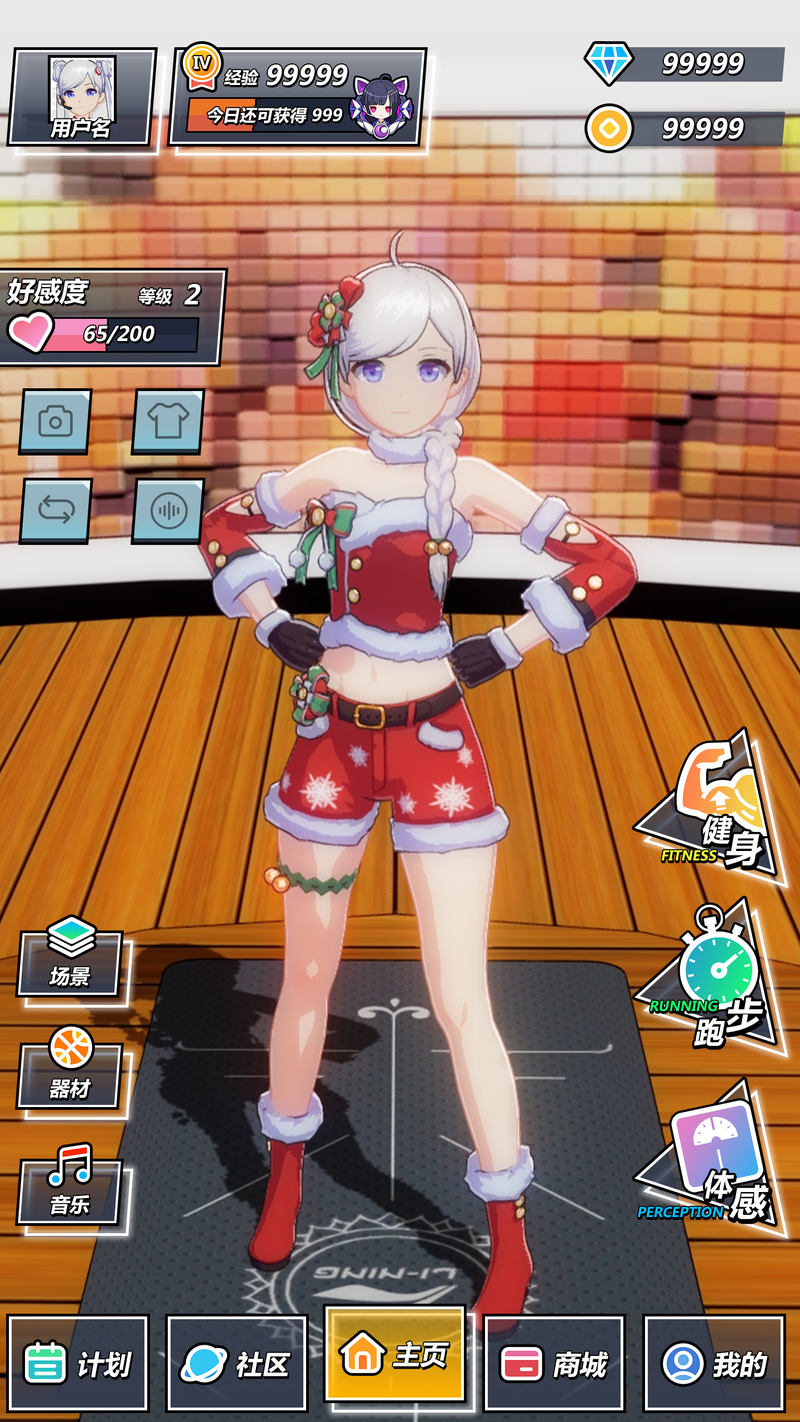Switch to the 社区 community tab

click(237, 1364)
